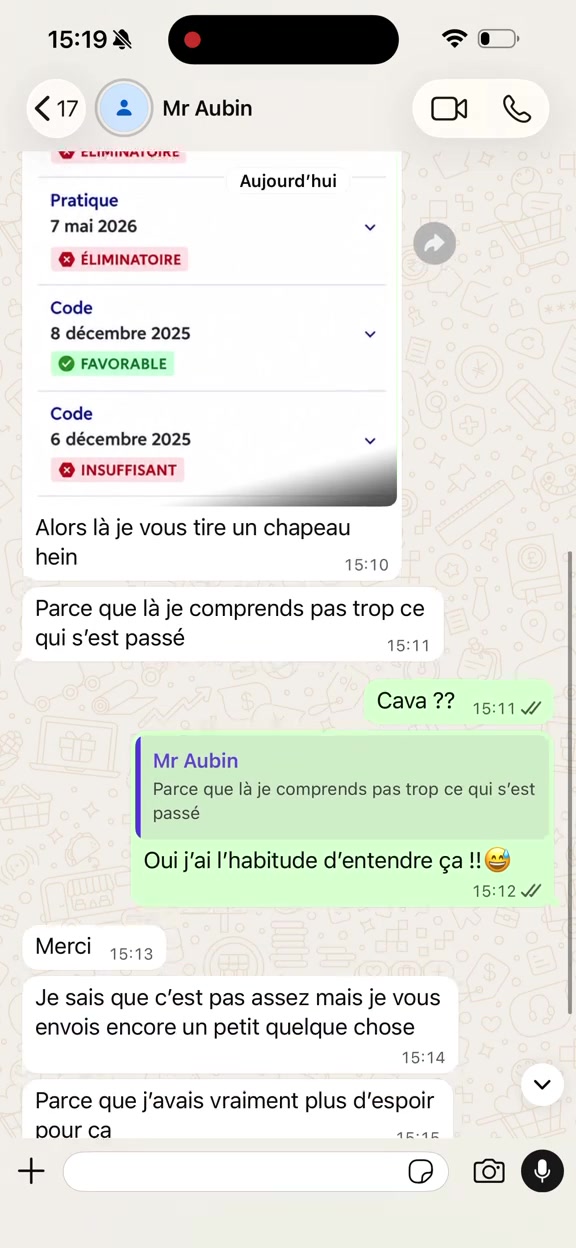This screenshot has width=576, height=1248.
Task: Go back to the chat list
Action: pyautogui.click(x=56, y=108)
